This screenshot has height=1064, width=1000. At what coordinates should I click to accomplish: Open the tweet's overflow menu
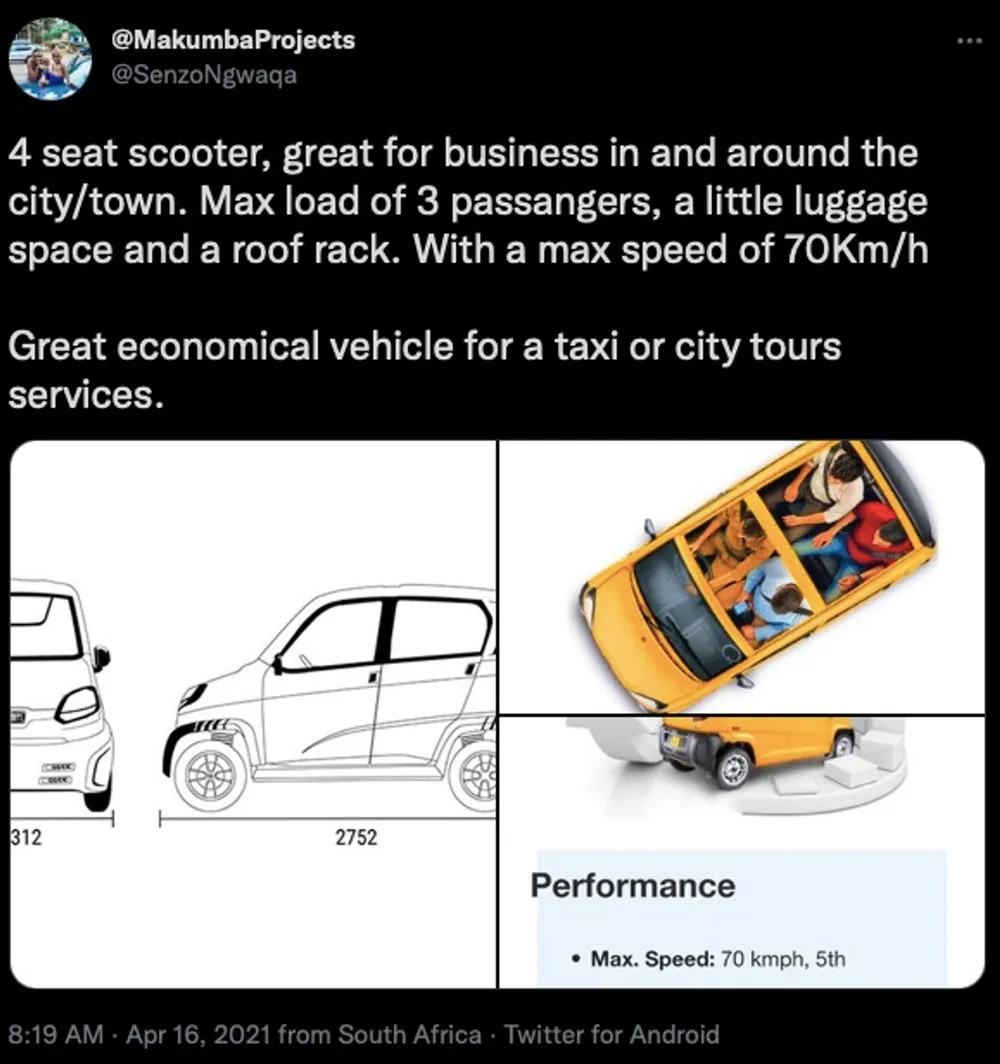[x=970, y=41]
